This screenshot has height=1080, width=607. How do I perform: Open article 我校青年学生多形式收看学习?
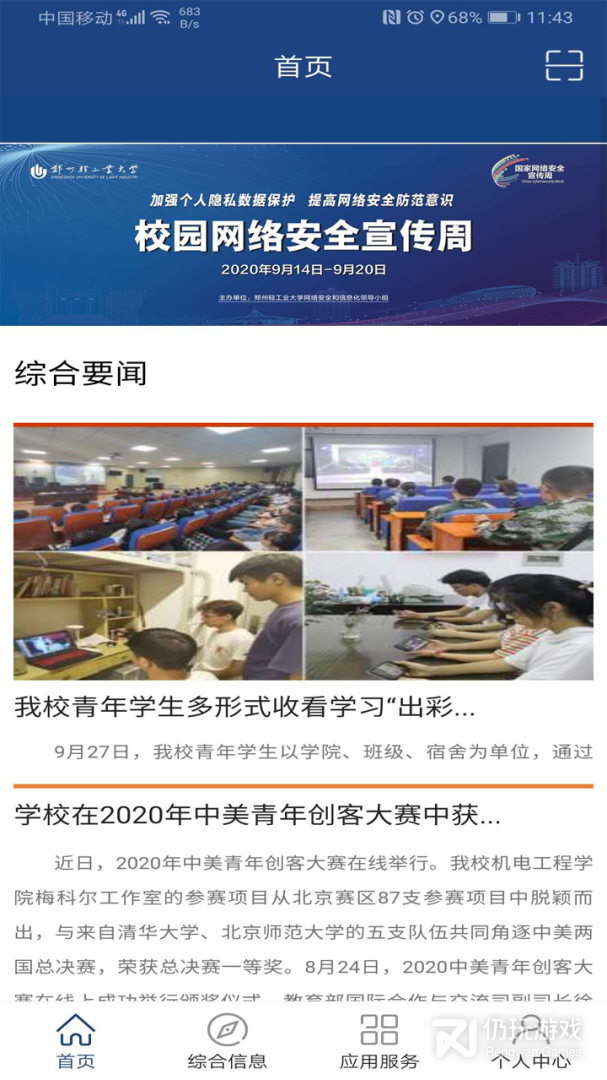click(245, 707)
